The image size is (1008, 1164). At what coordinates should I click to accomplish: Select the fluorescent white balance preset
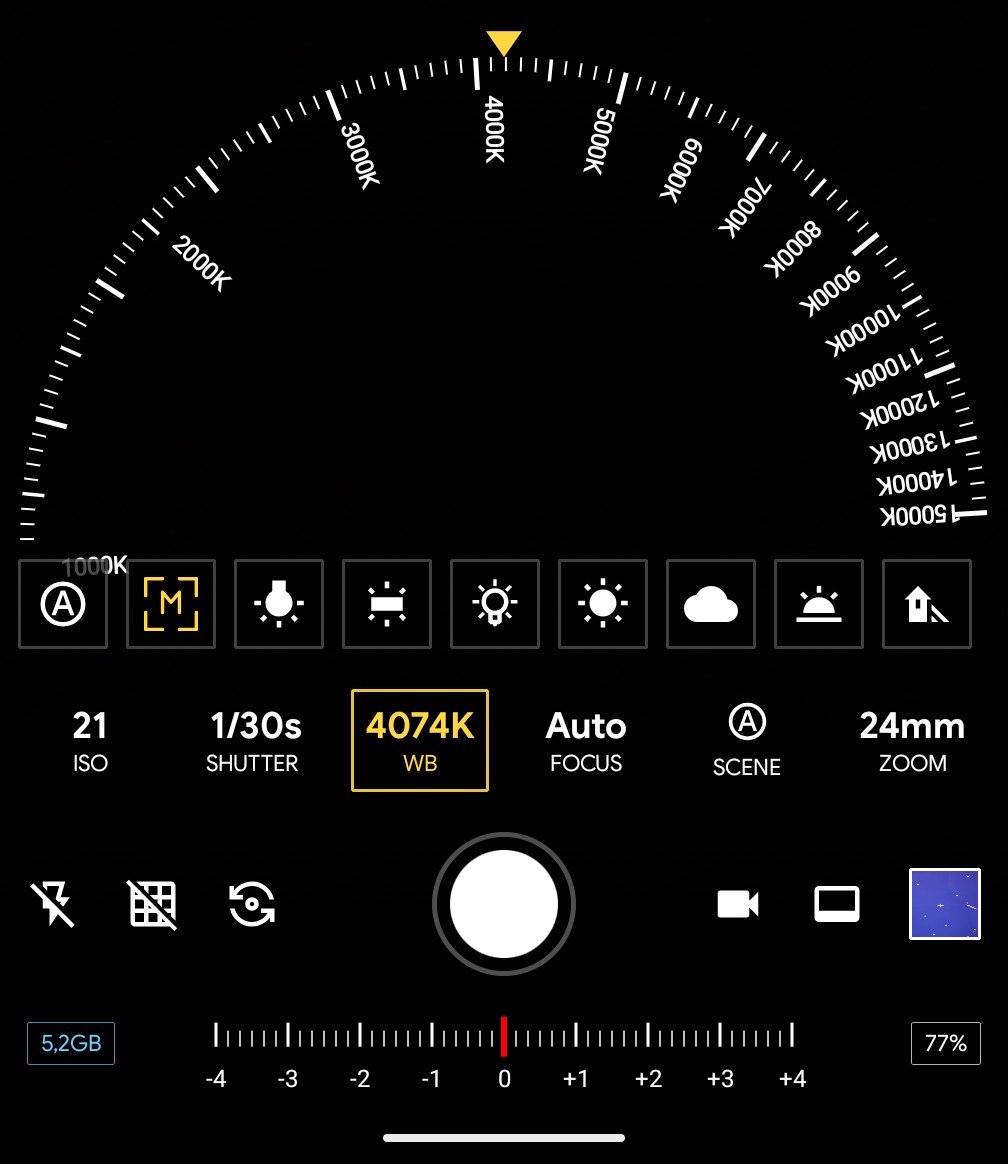(387, 604)
